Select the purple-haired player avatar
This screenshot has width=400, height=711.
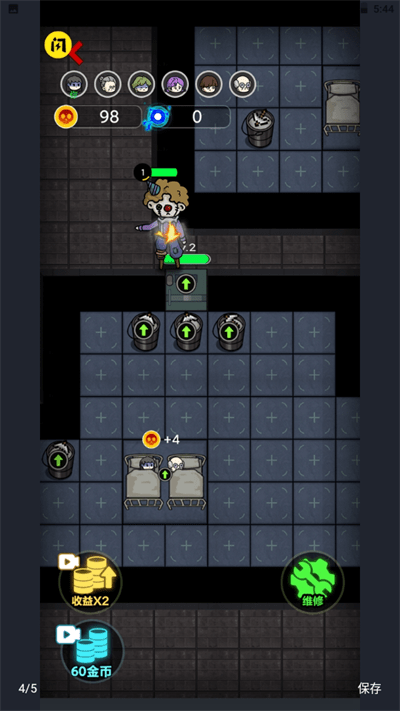[x=175, y=84]
